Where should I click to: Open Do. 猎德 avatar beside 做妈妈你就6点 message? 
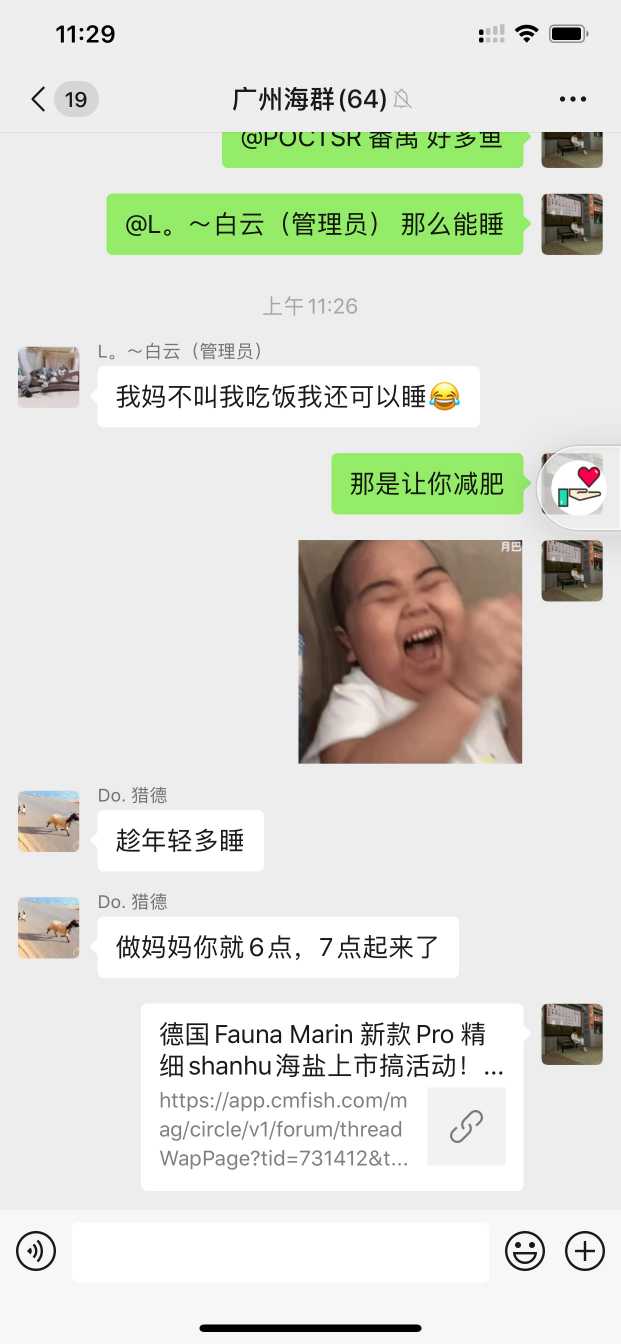pyautogui.click(x=48, y=927)
